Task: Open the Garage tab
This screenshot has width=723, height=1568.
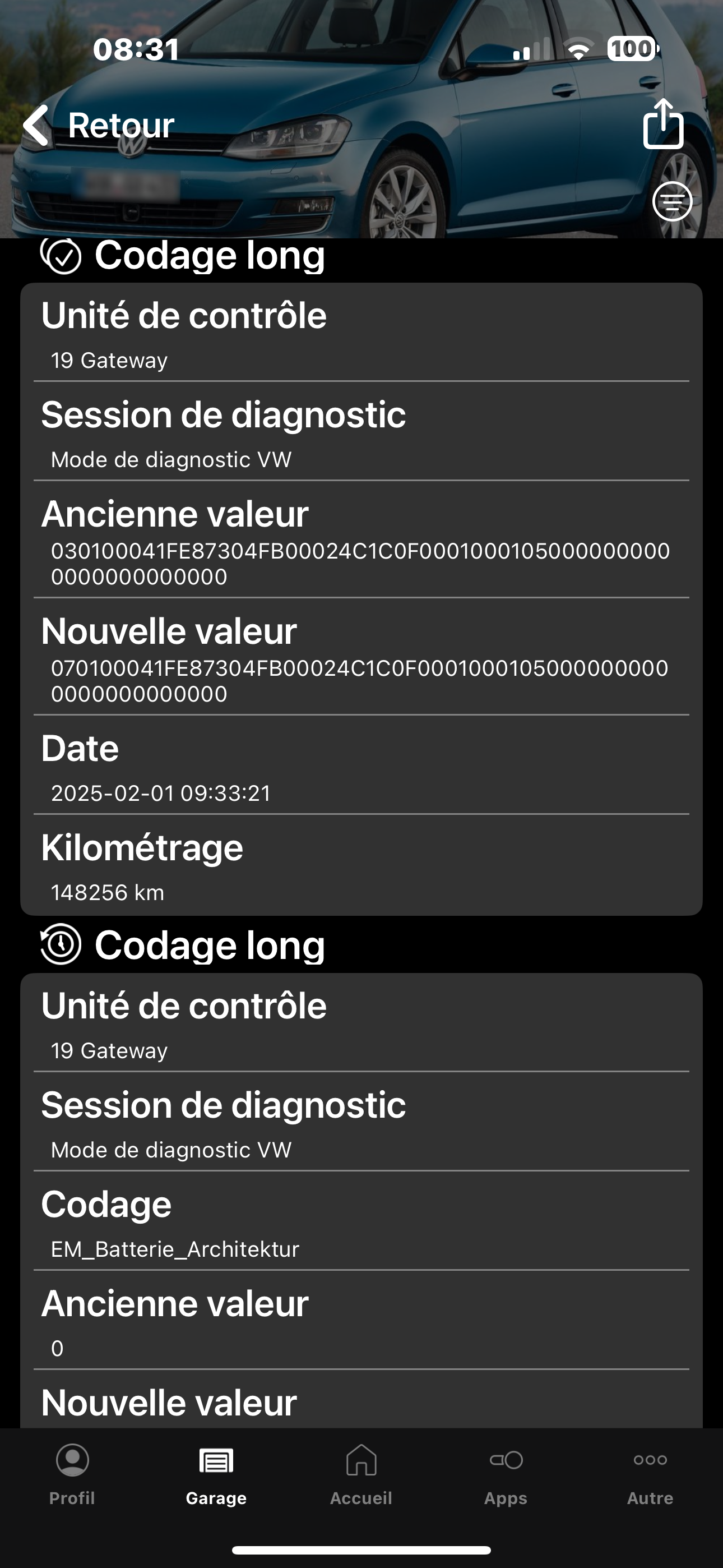Action: click(216, 1475)
